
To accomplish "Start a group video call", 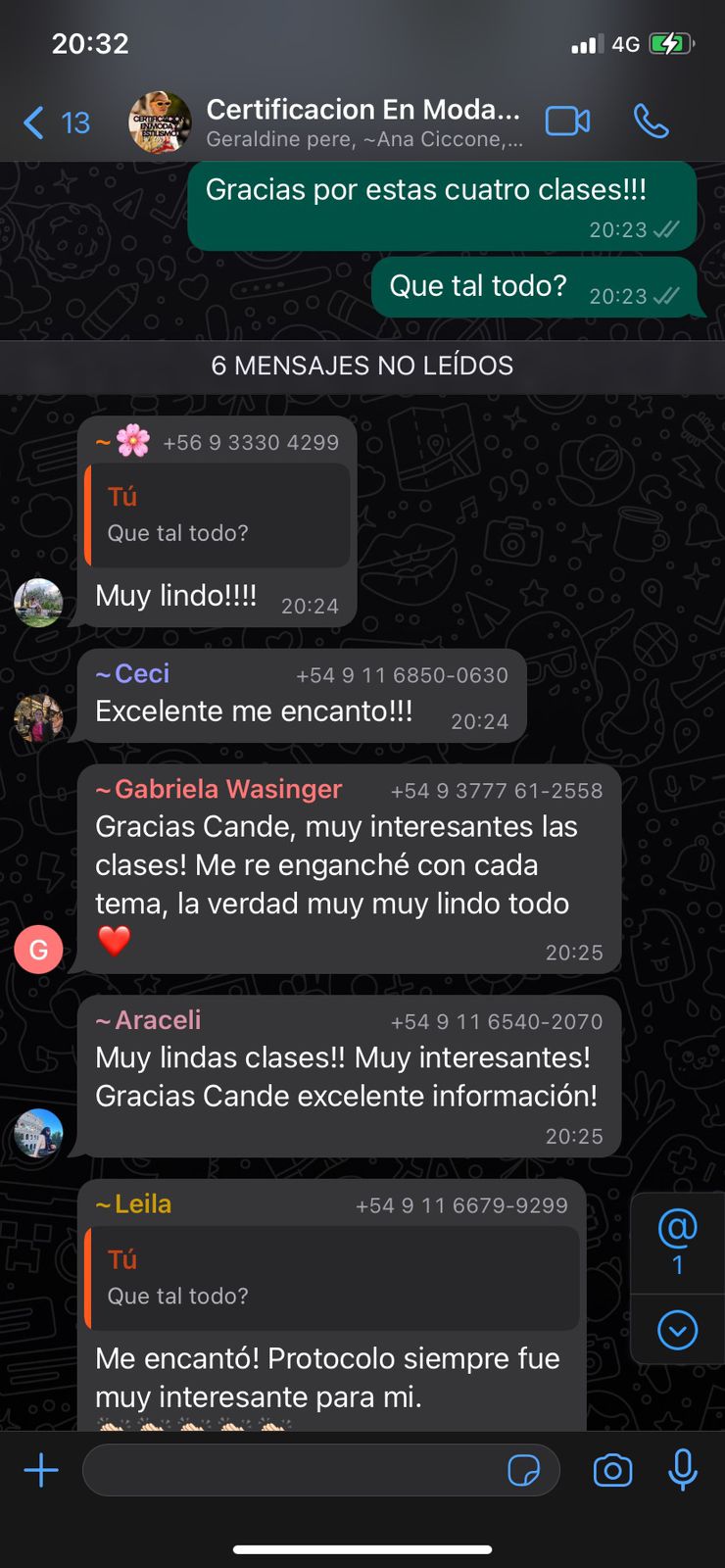I will click(568, 122).
